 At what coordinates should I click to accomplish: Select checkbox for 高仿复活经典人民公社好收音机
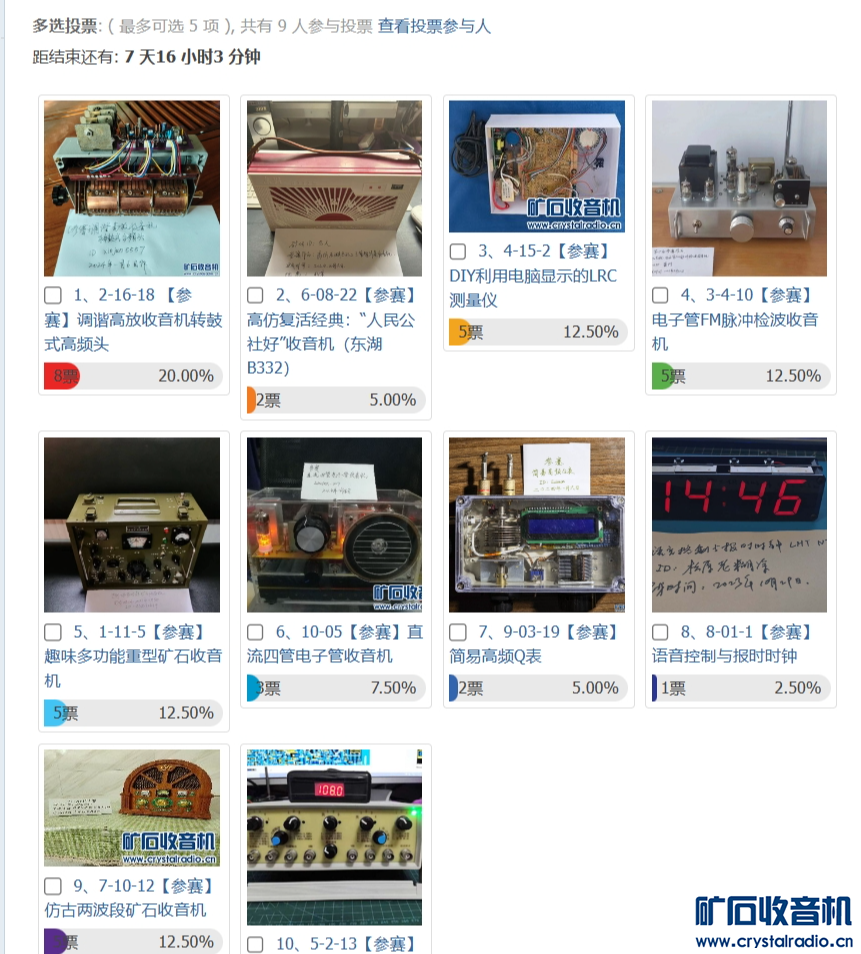[255, 295]
